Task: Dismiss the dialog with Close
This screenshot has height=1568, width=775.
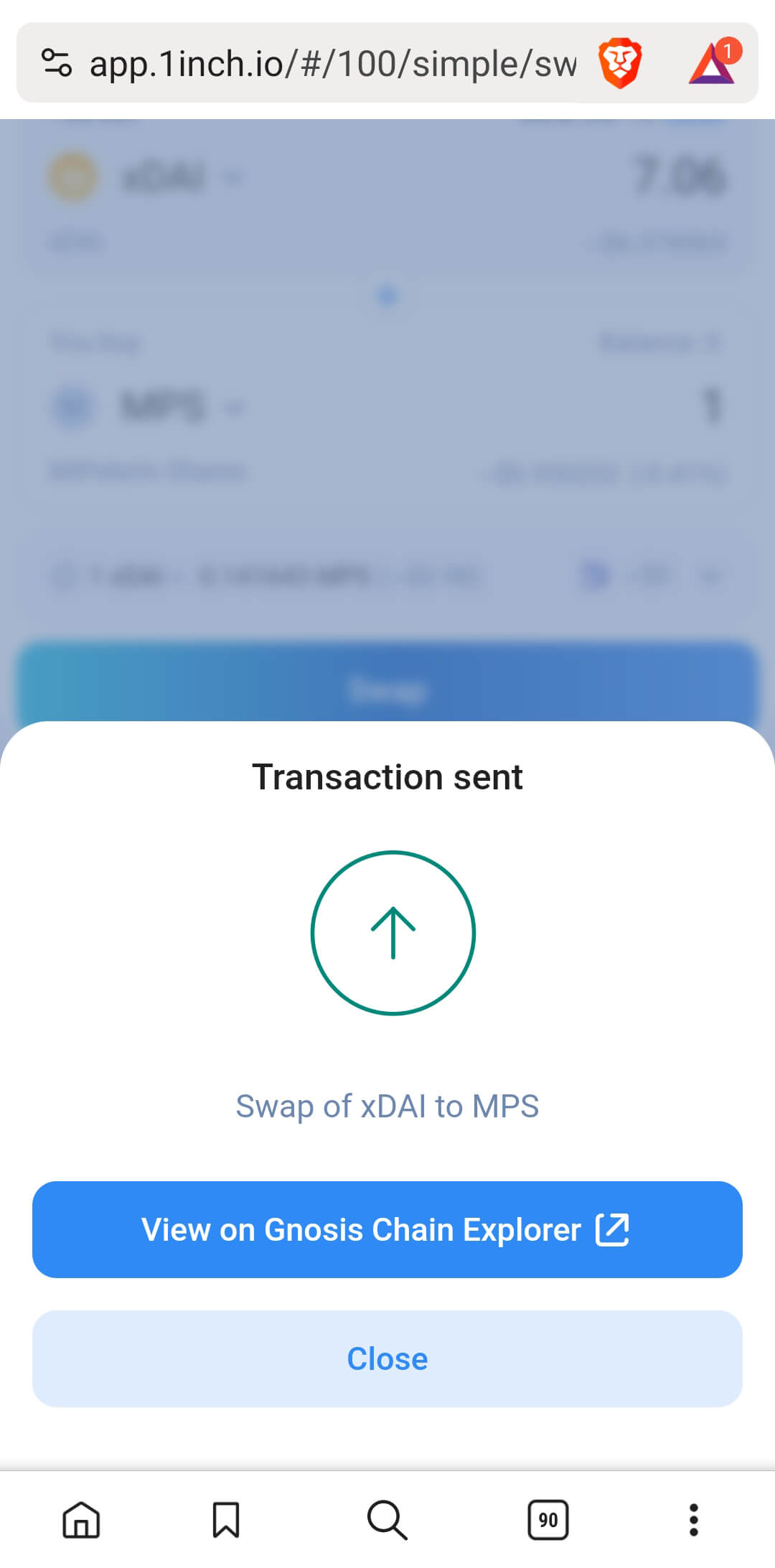Action: coord(387,1358)
